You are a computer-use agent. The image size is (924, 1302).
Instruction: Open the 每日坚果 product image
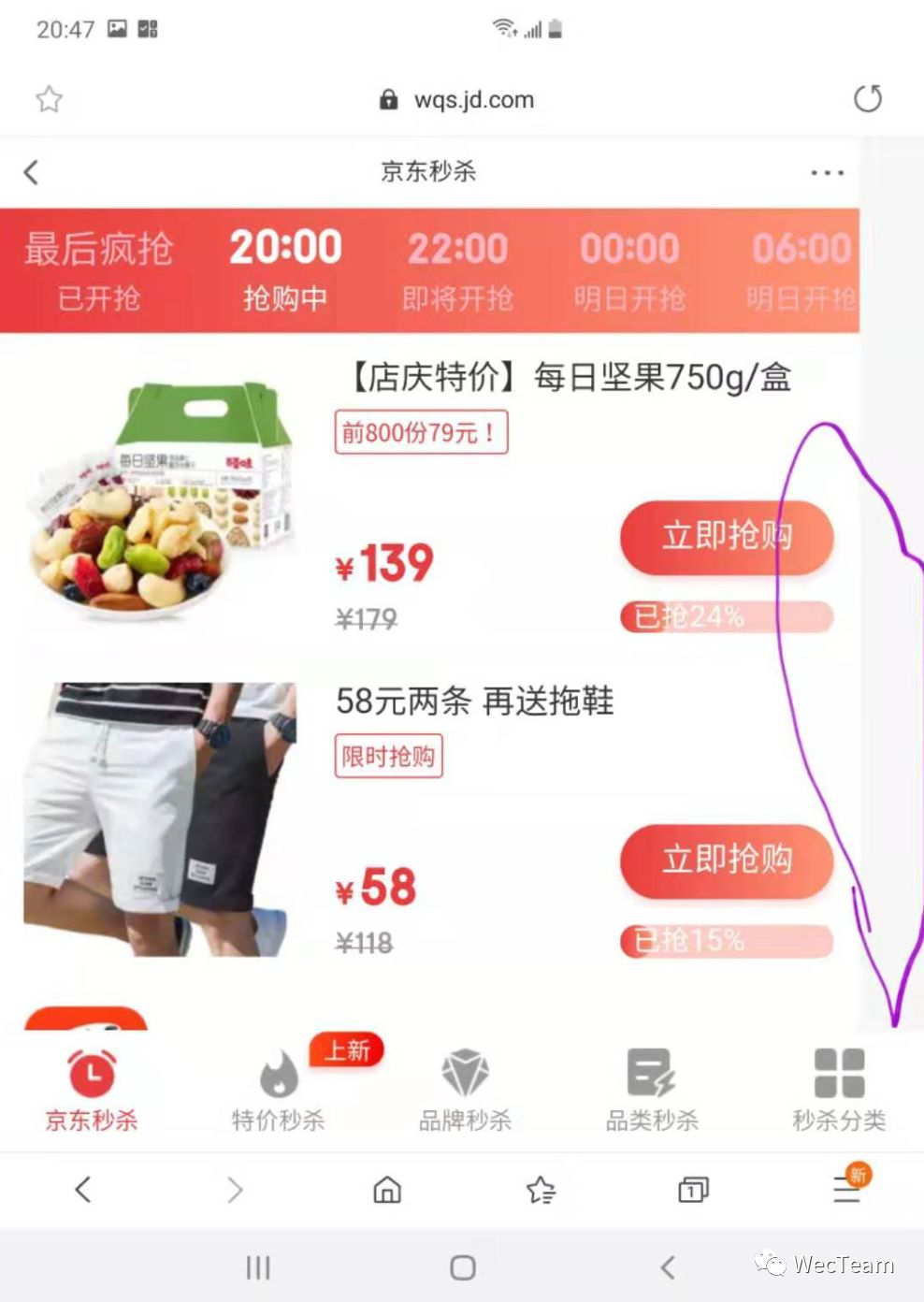[x=161, y=495]
